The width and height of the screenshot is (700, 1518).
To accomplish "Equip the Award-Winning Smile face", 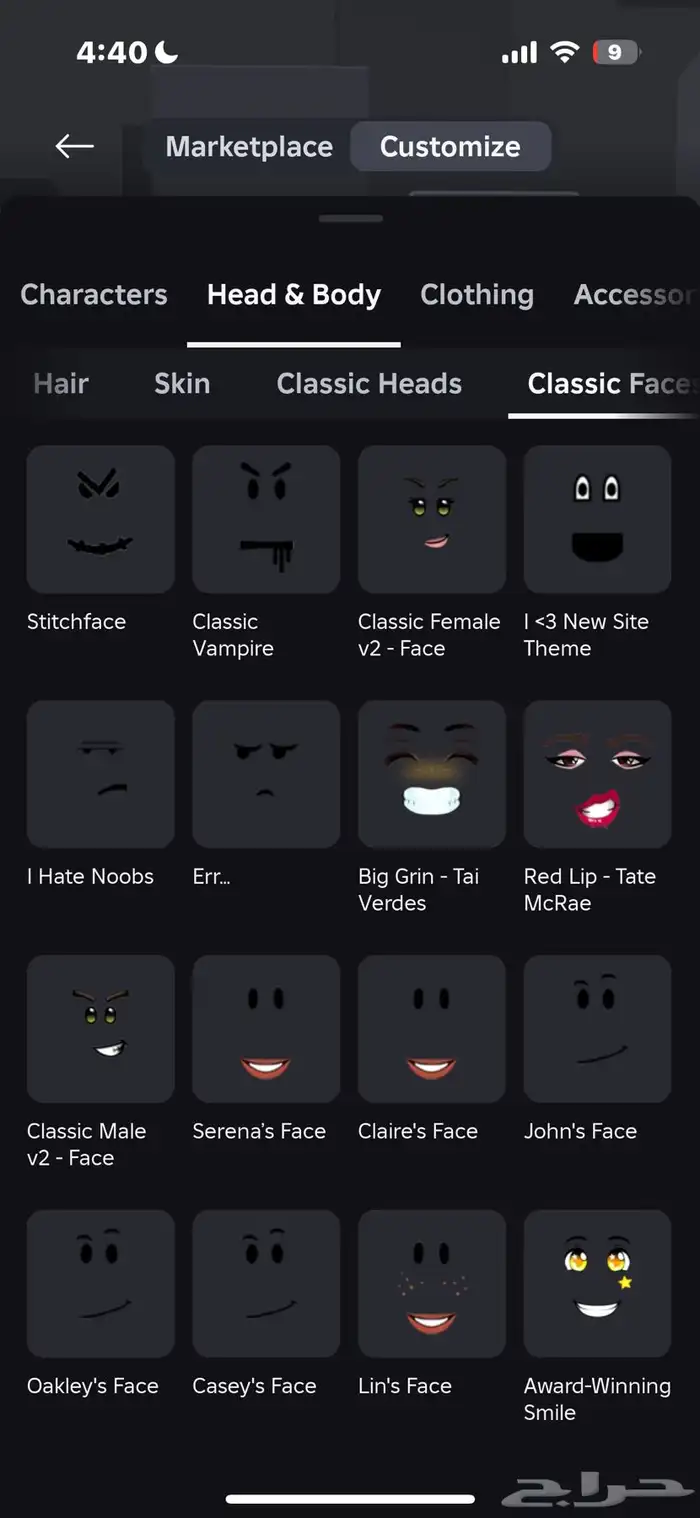I will 597,1284.
